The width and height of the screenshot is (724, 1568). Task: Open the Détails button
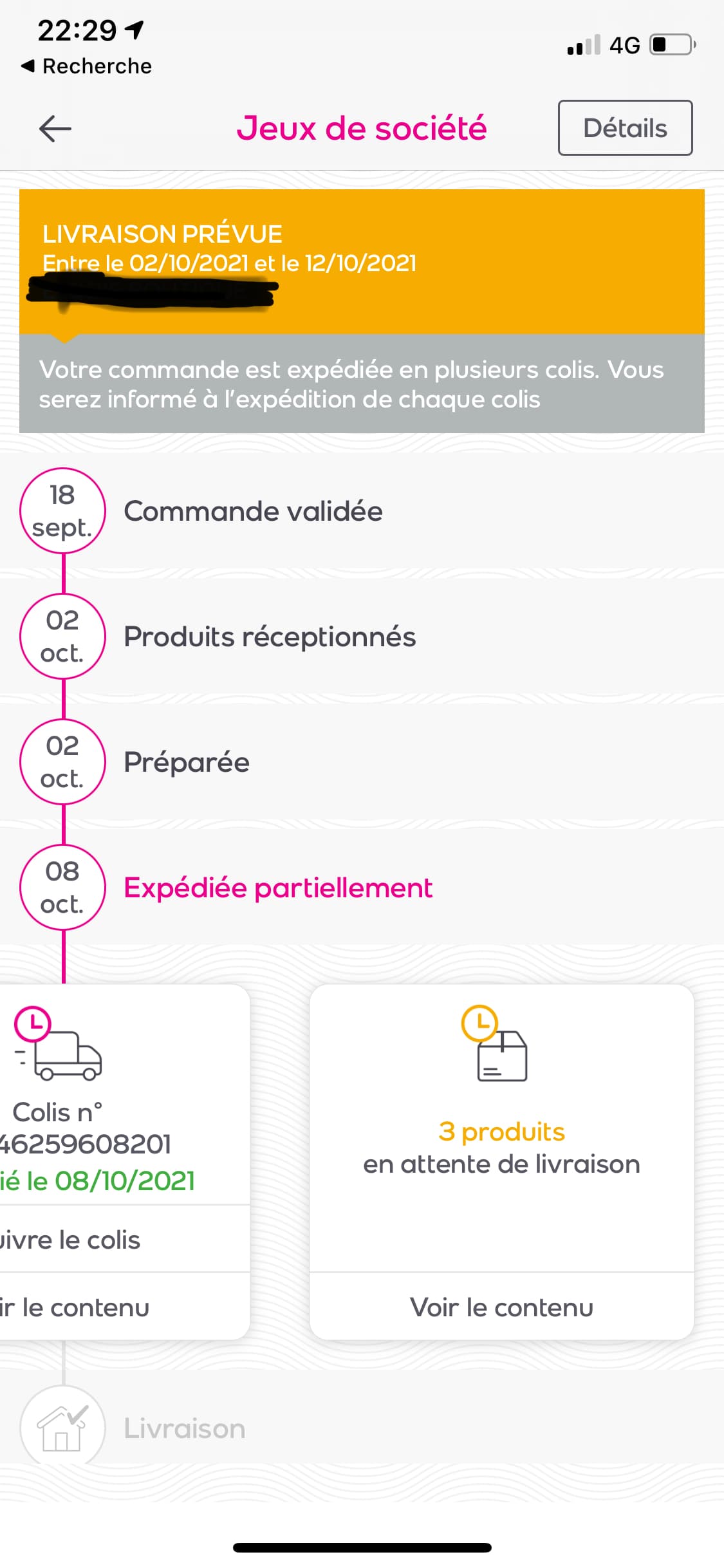click(625, 127)
